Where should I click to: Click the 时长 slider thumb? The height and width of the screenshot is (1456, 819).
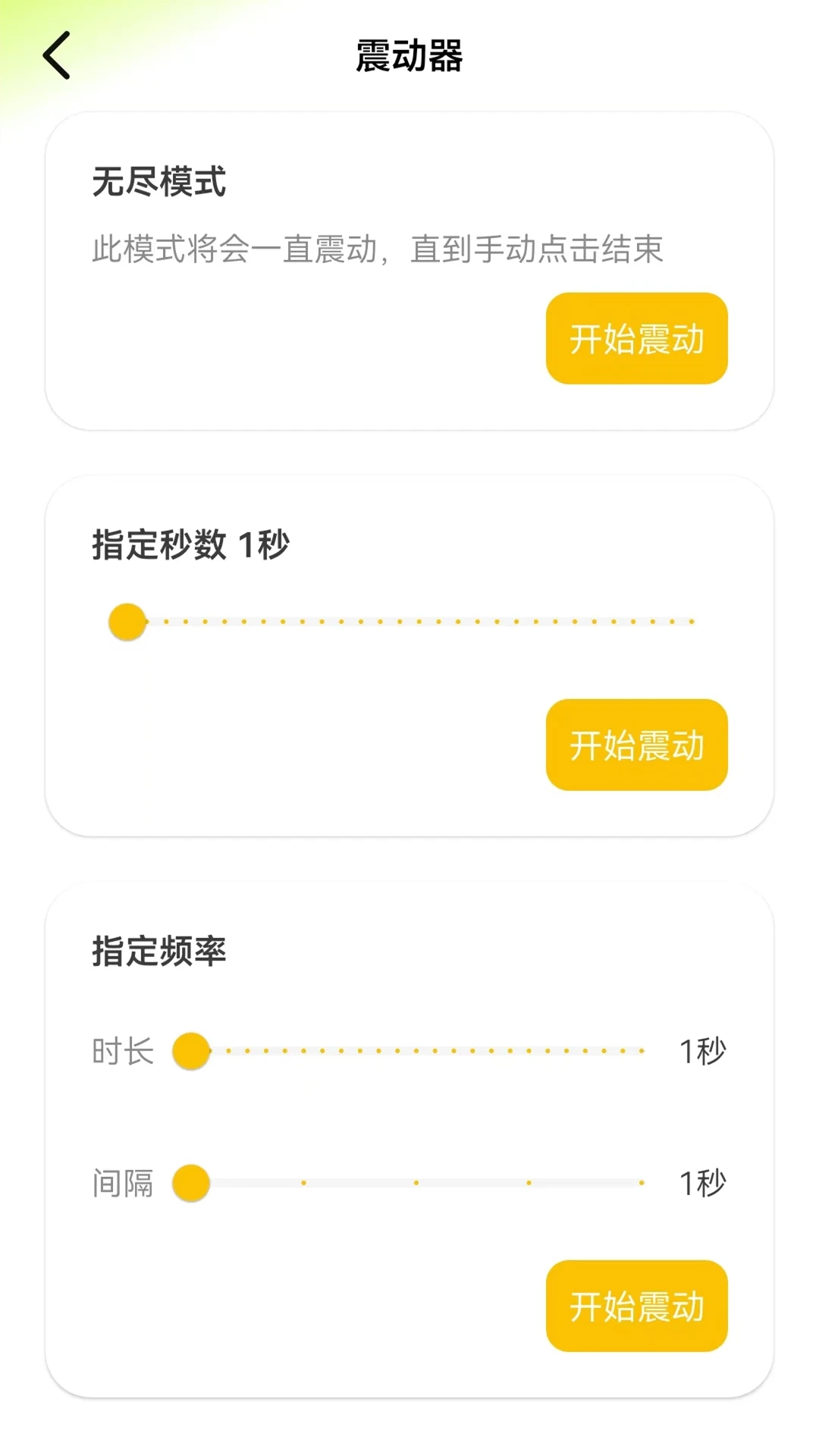(x=190, y=1052)
